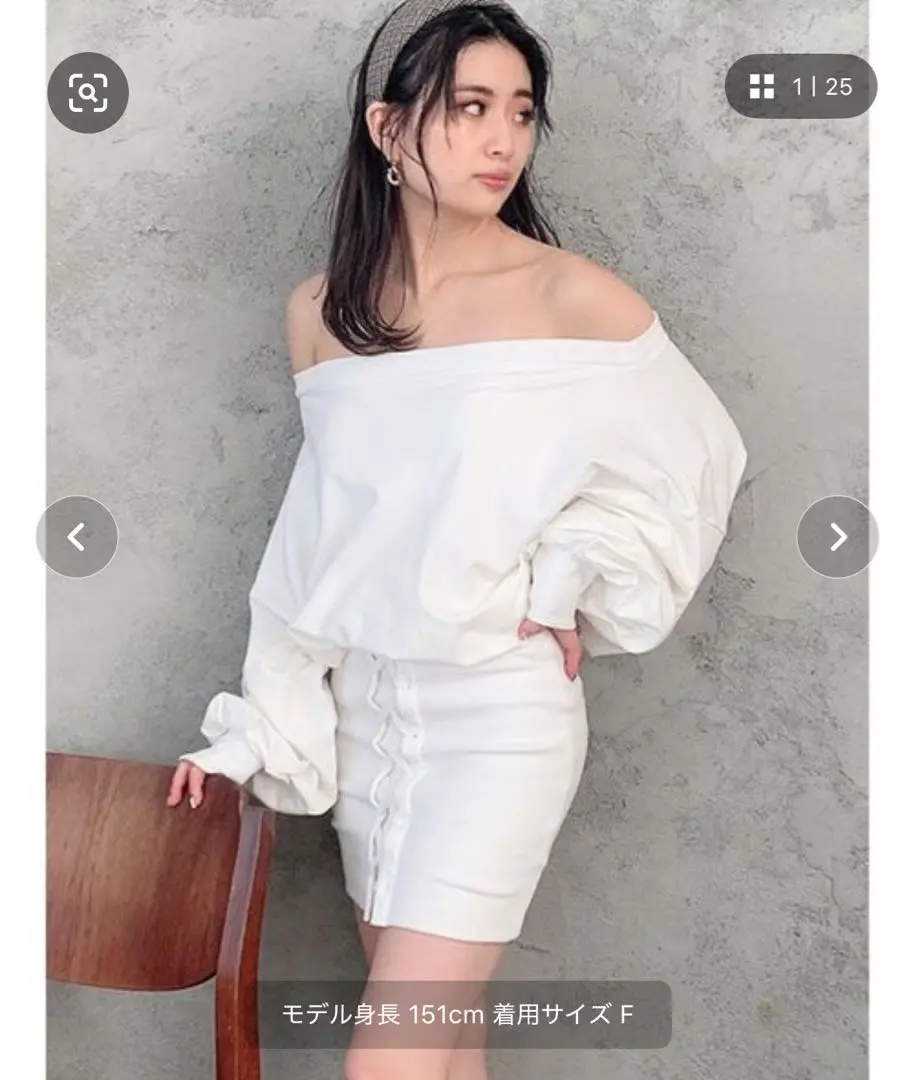Screen dimensions: 915x1080
Task: Show the next product image
Action: tap(837, 537)
